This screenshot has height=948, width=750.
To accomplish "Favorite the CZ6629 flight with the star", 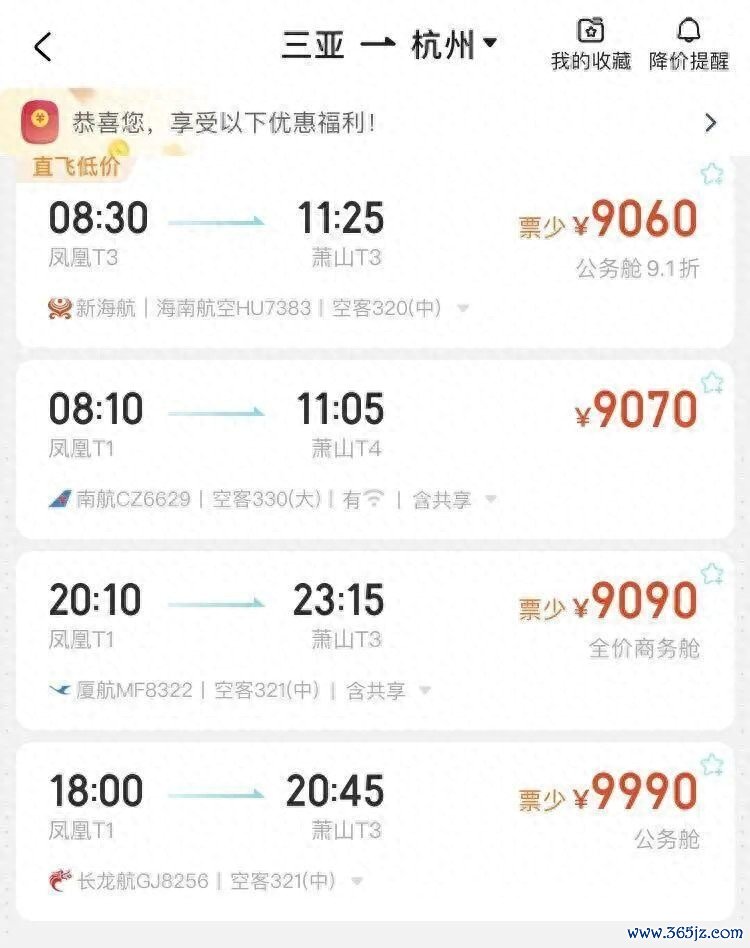I will 712,383.
